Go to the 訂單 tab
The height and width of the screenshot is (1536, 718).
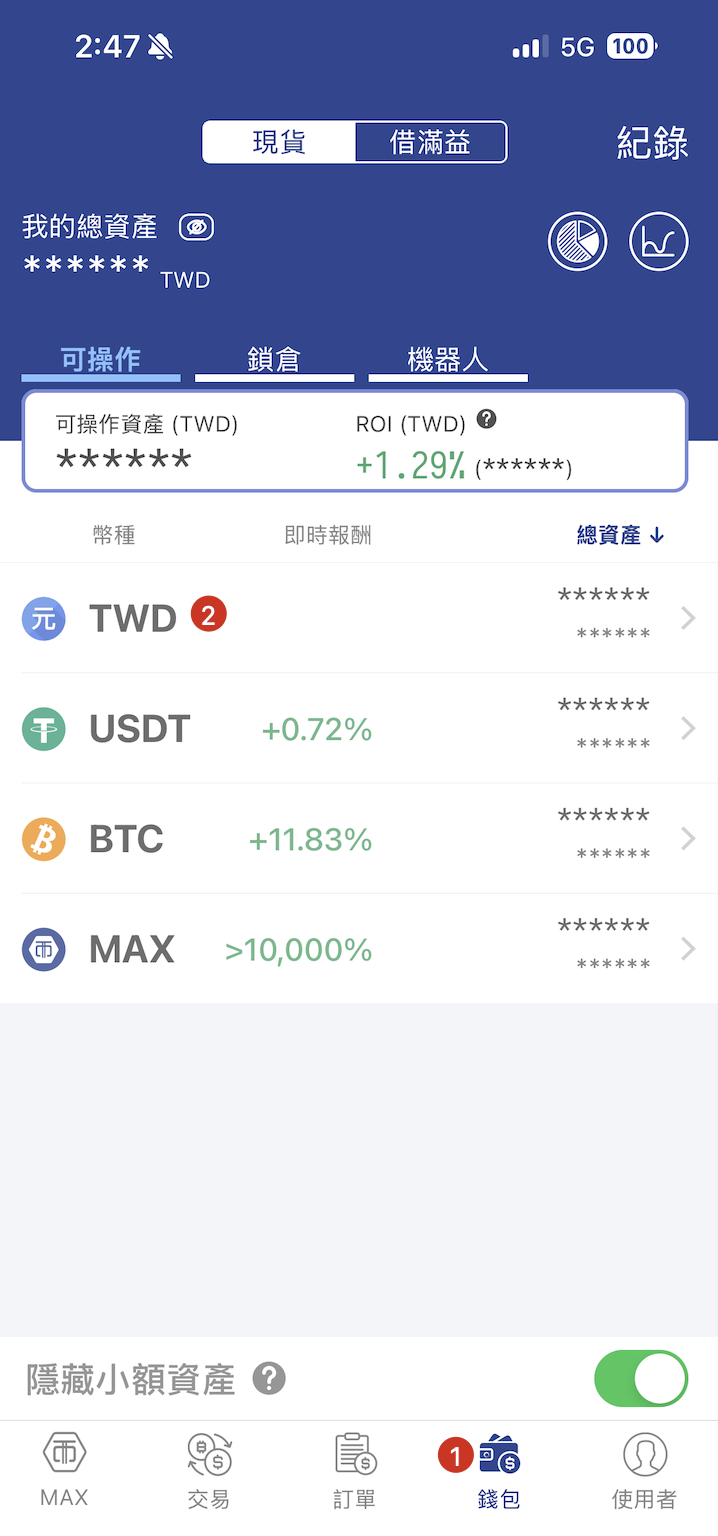[354, 1470]
